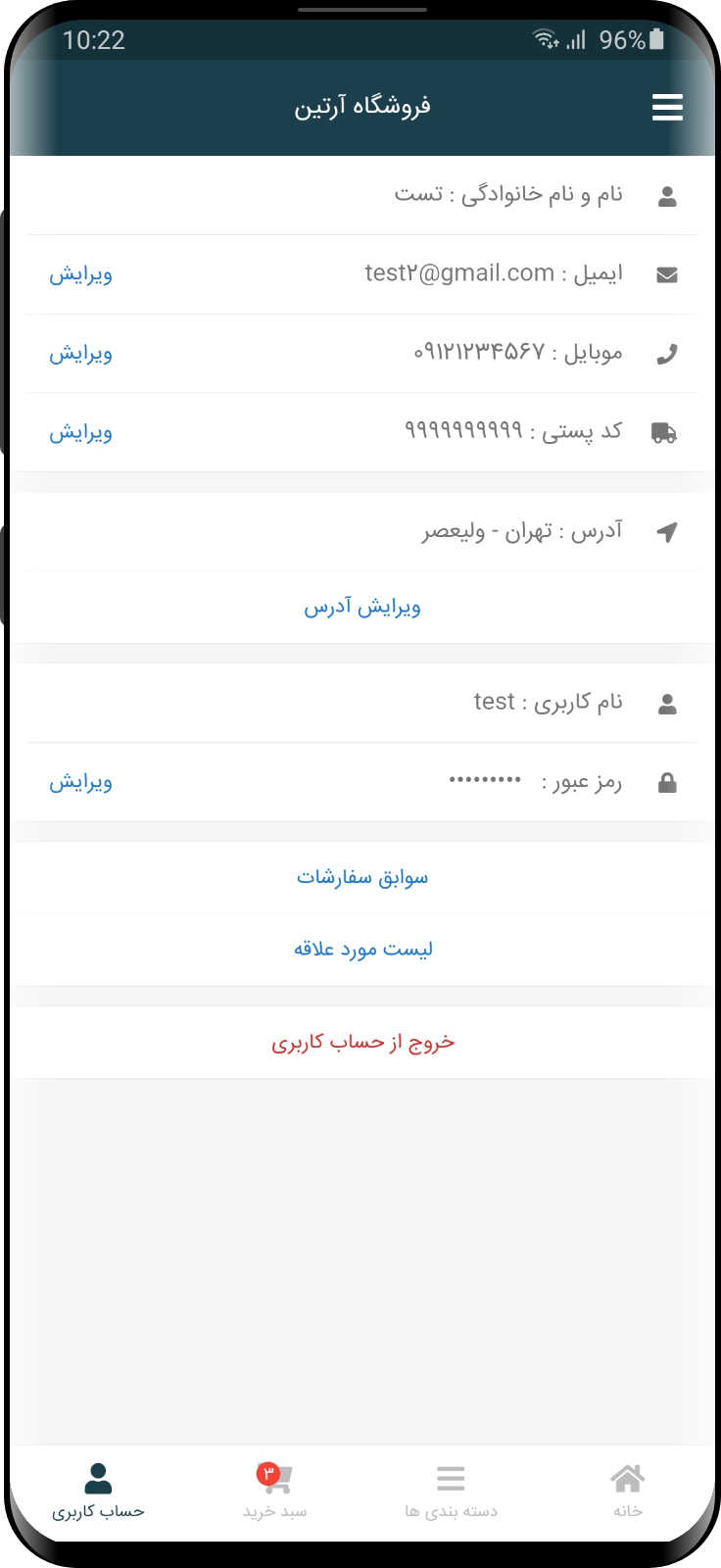Screen dimensions: 721x1568
Task: Switch to the دسته بندی ها categories tab
Action: click(451, 1491)
